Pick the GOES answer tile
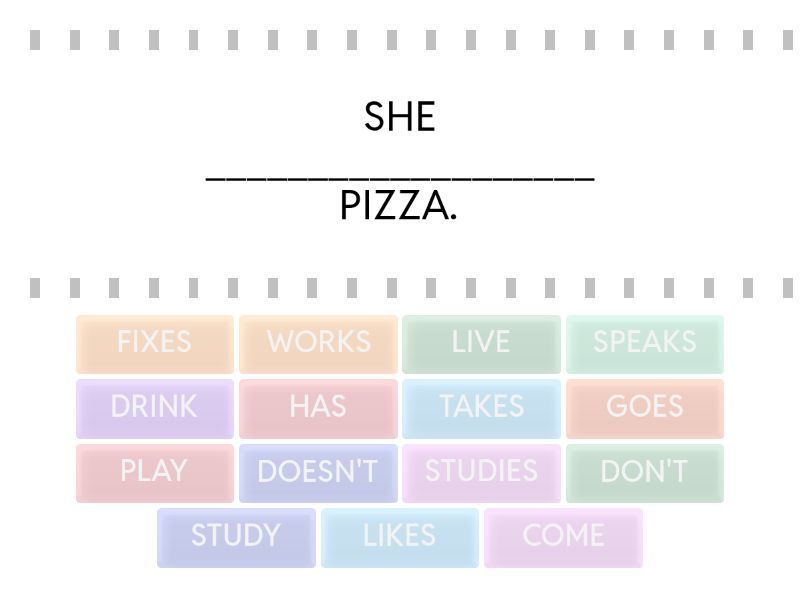The height and width of the screenshot is (600, 800). pyautogui.click(x=644, y=408)
